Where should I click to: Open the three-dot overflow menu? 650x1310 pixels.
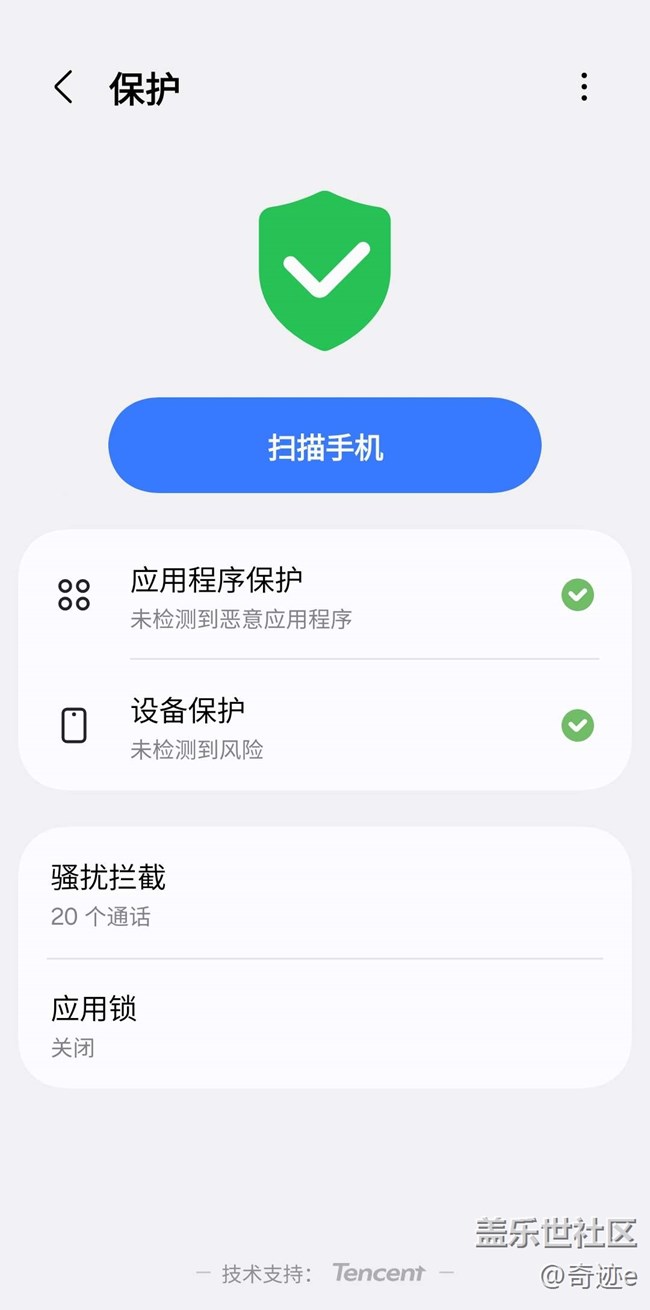tap(584, 88)
